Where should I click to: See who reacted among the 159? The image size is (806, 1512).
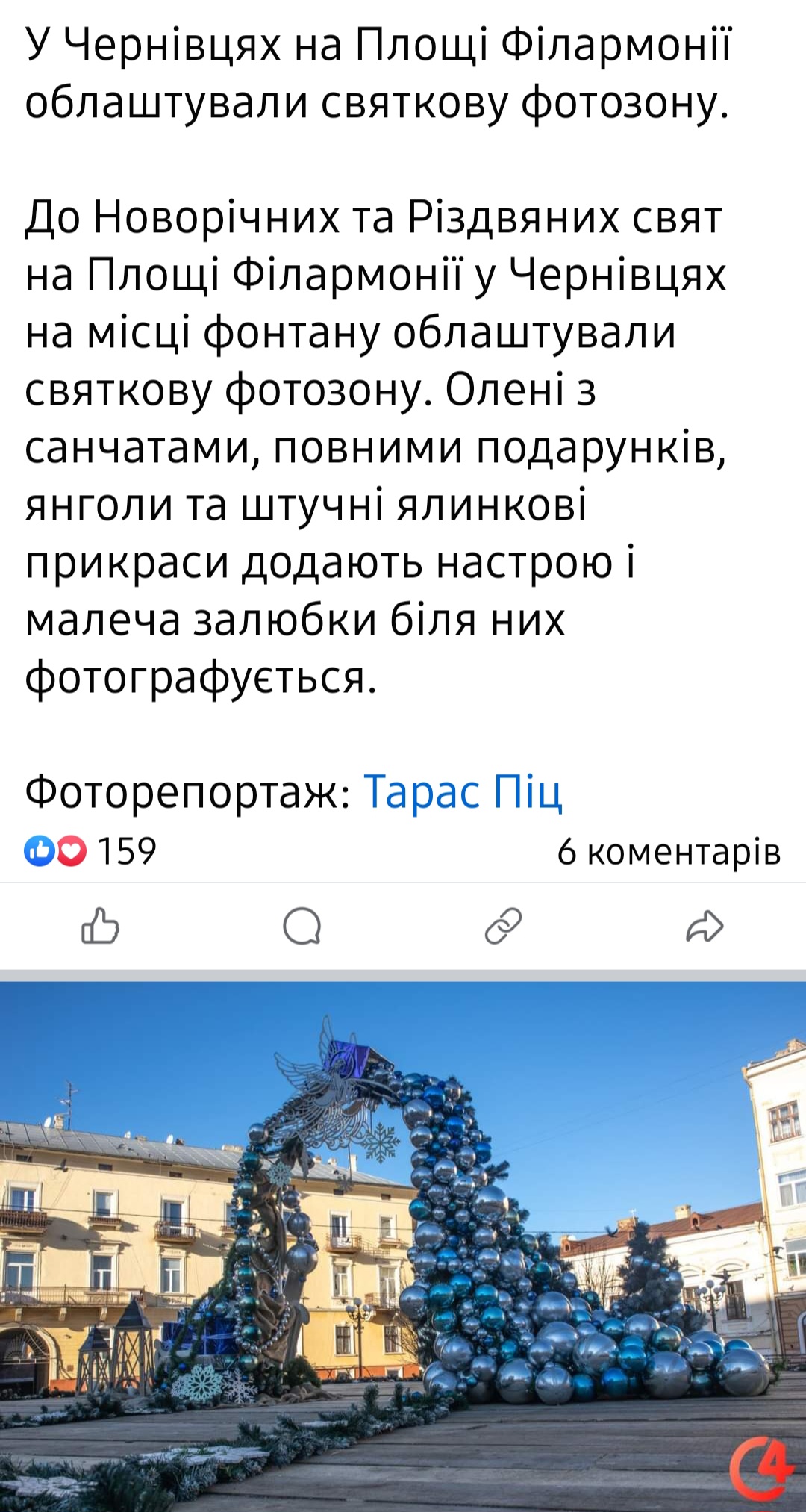coord(91,851)
